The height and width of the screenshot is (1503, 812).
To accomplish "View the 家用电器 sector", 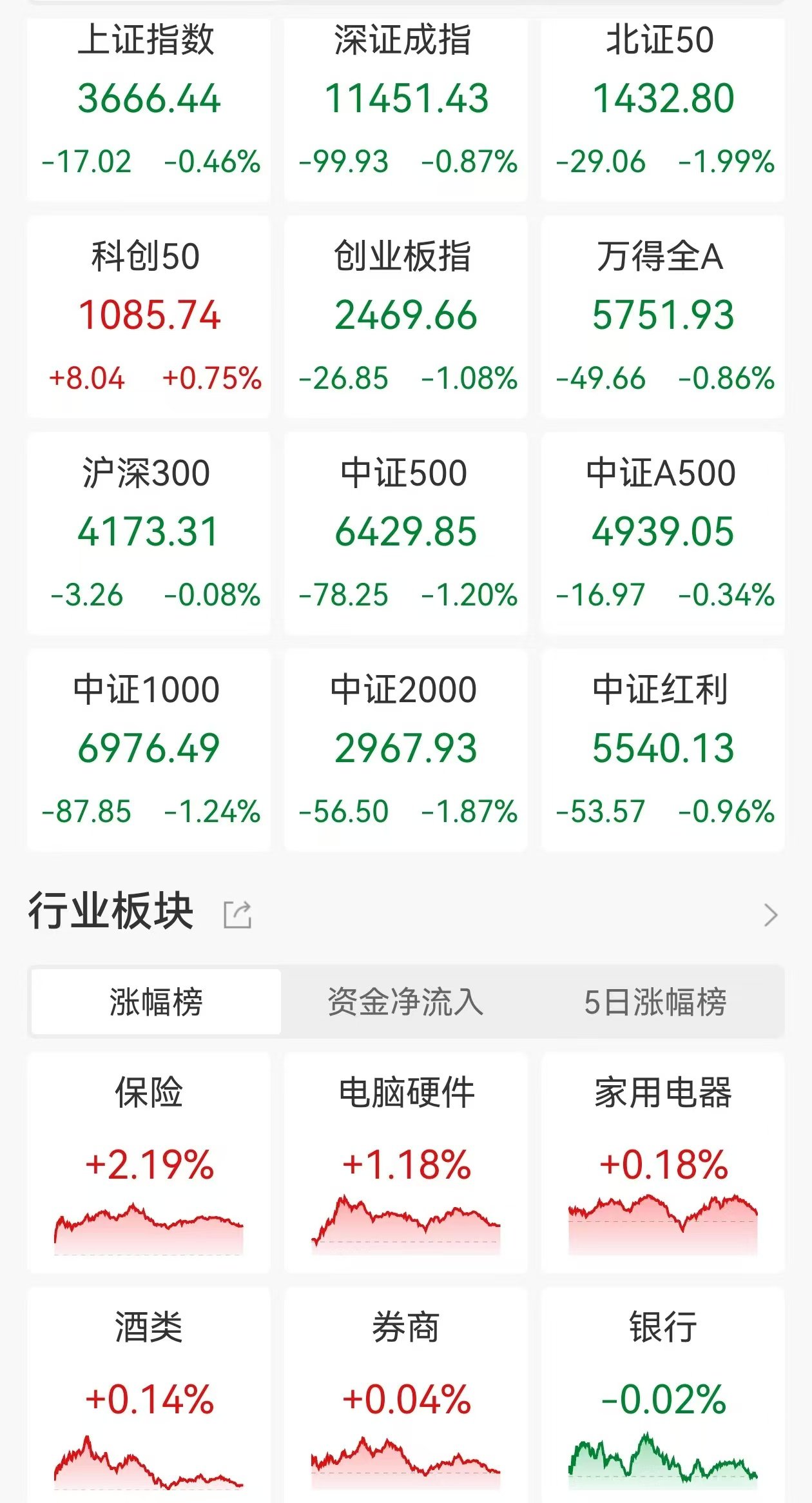I will pyautogui.click(x=663, y=1163).
